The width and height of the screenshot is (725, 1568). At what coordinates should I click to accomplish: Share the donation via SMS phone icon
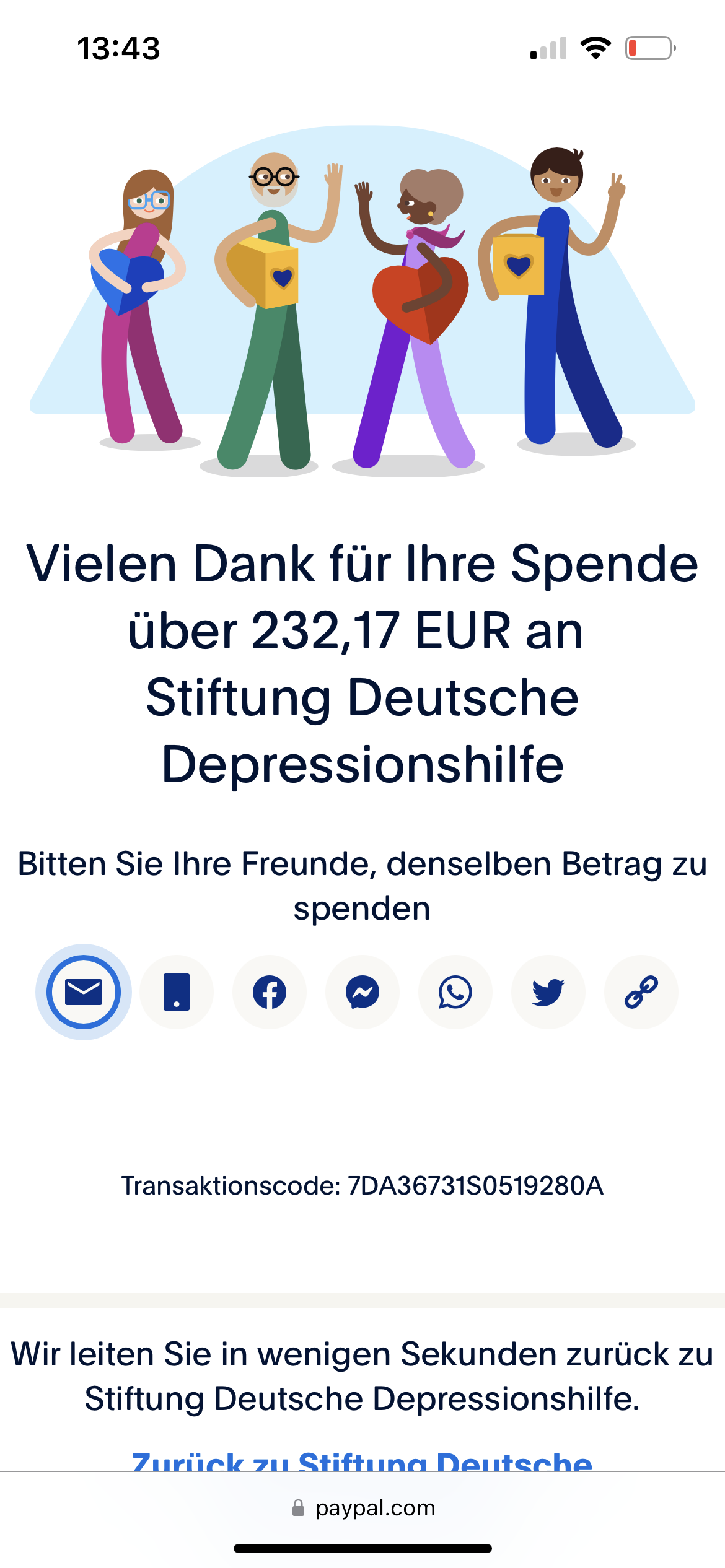(177, 992)
